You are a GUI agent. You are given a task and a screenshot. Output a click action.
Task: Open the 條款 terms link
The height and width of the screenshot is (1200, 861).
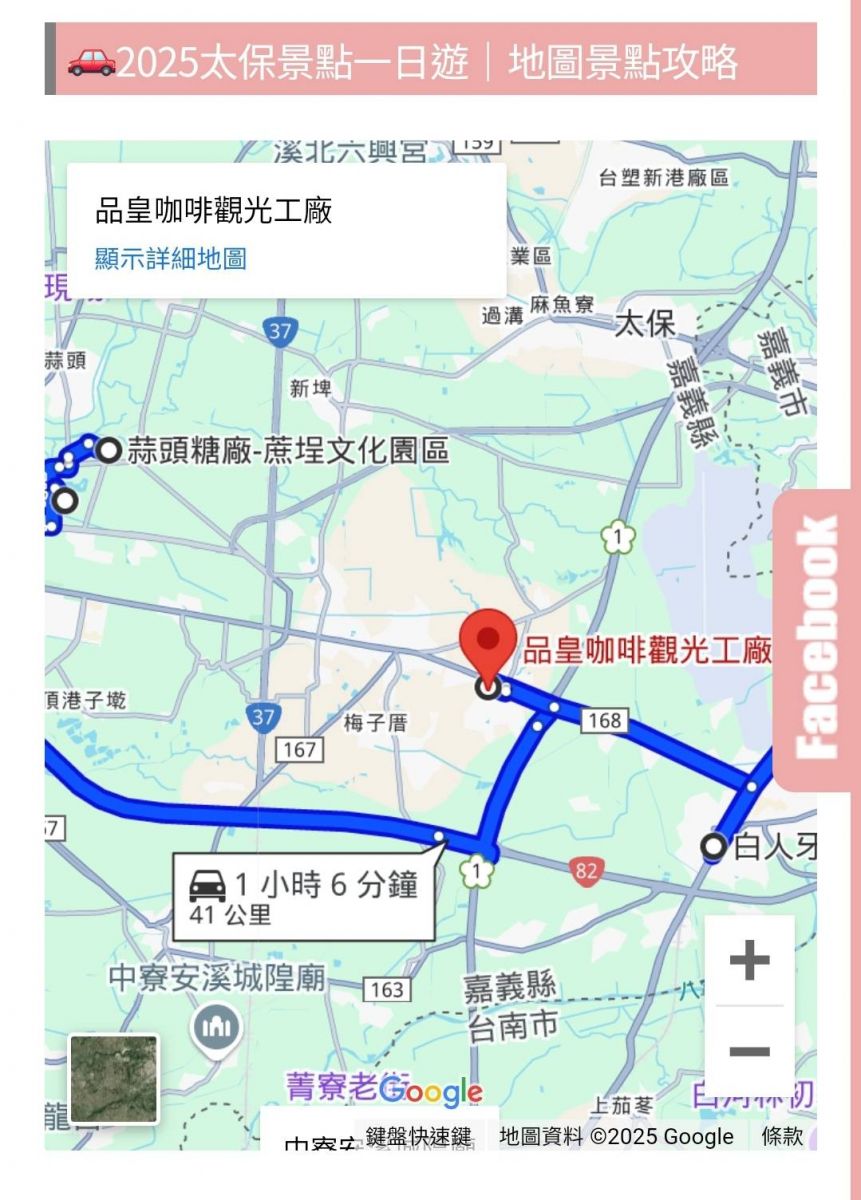point(782,1136)
